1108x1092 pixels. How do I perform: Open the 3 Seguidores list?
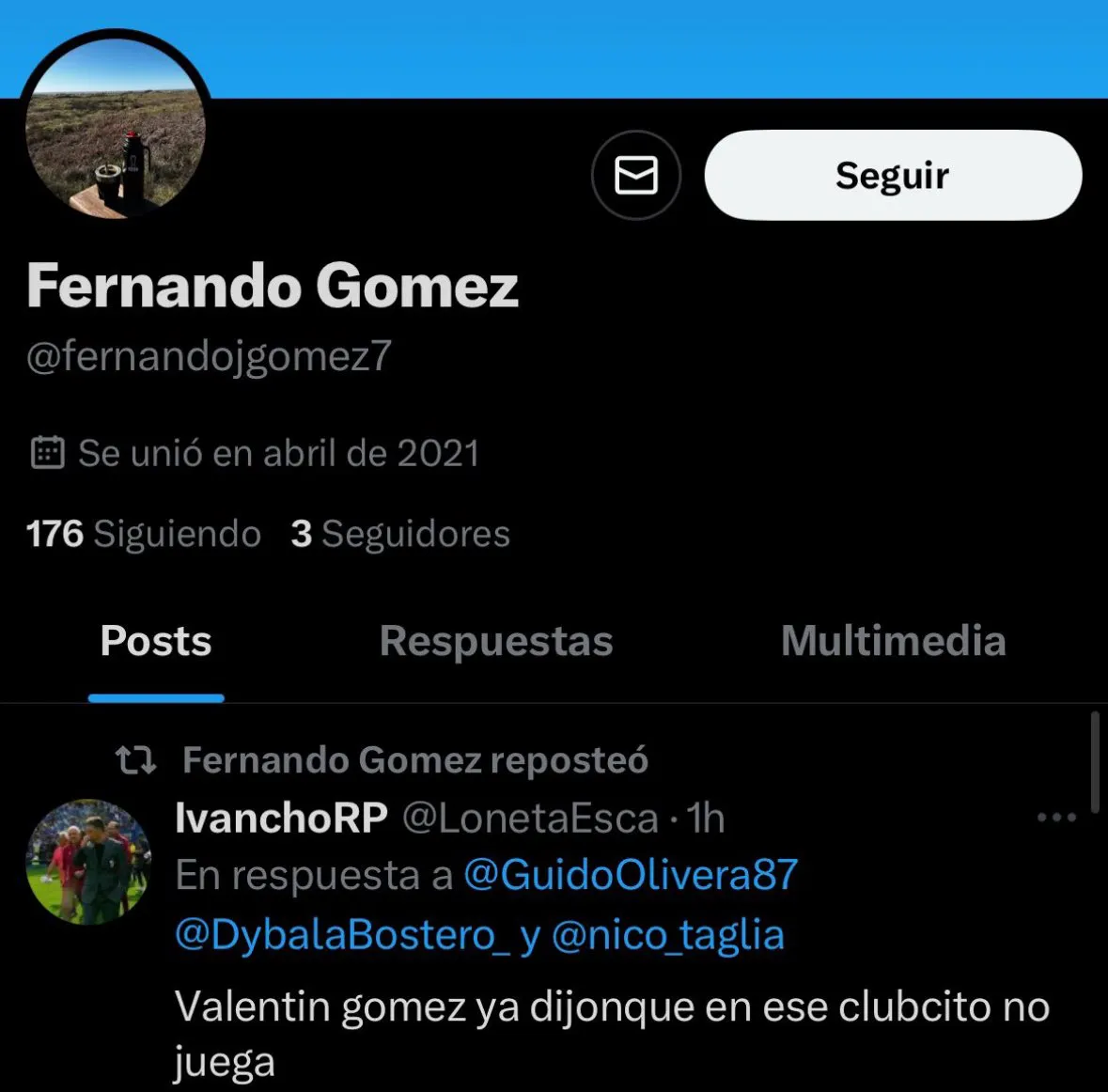point(400,534)
